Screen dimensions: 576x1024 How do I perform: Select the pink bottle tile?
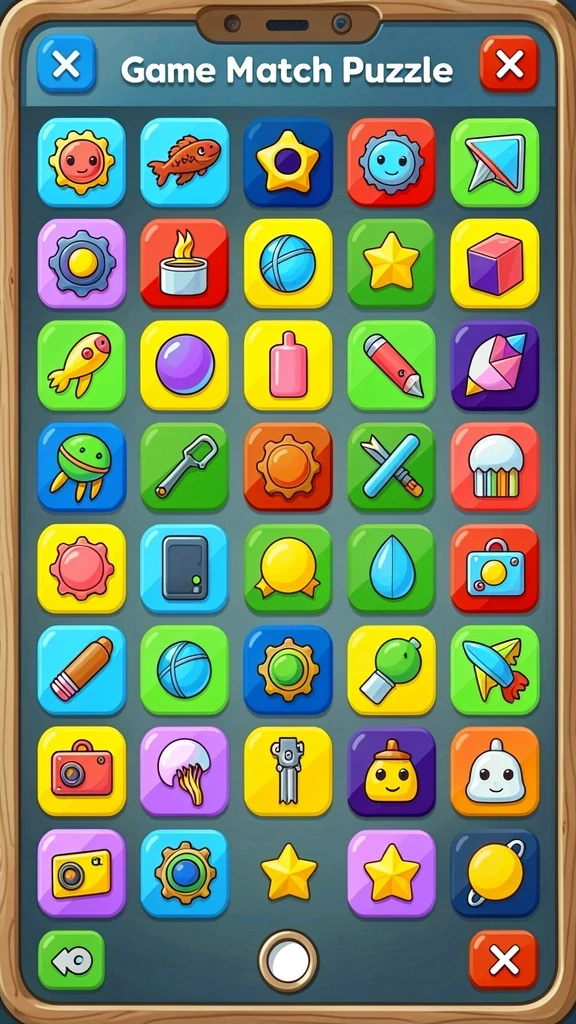point(288,365)
